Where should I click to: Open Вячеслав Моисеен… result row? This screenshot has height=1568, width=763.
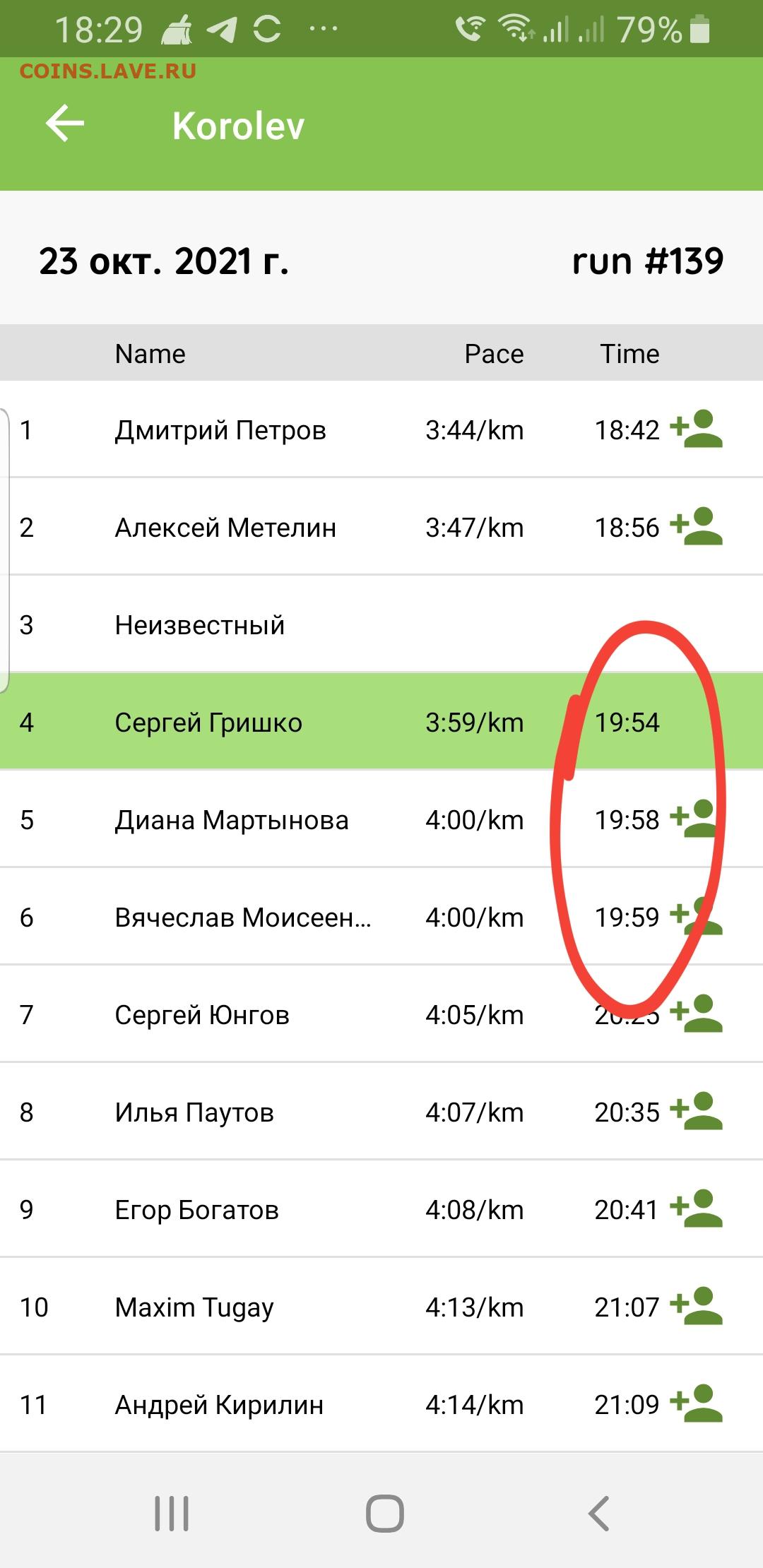click(381, 917)
